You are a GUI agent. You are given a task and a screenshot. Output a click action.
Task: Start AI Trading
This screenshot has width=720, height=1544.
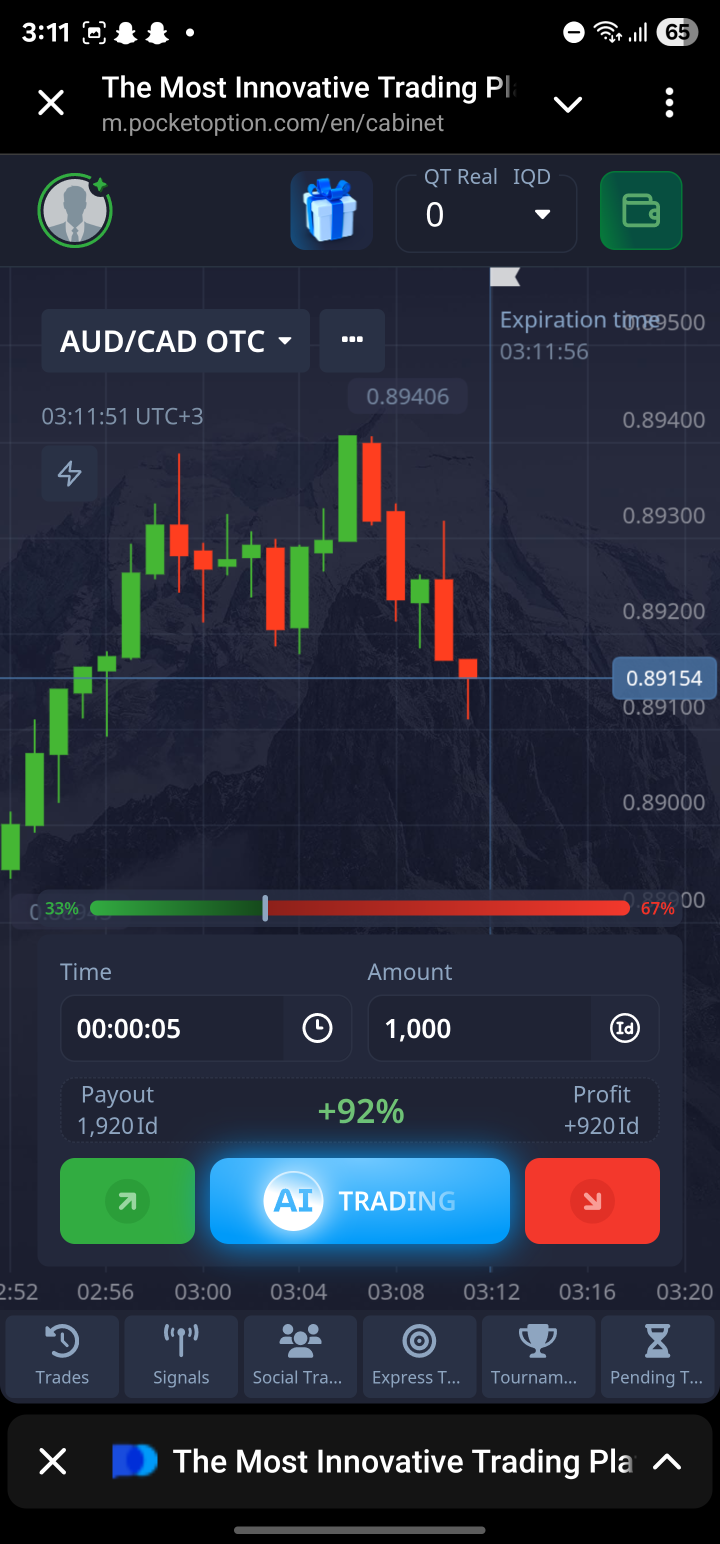tap(360, 1201)
